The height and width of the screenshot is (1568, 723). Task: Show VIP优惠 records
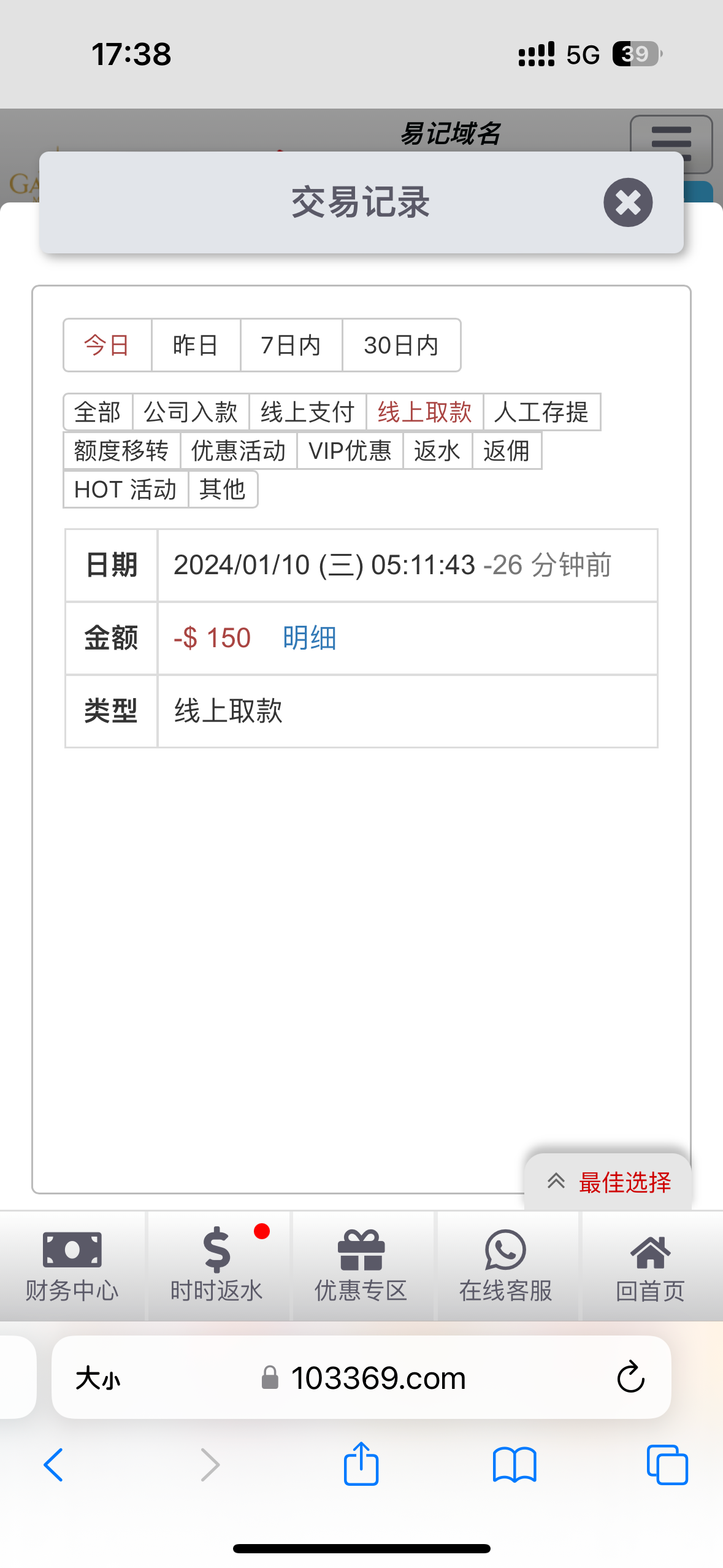350,451
